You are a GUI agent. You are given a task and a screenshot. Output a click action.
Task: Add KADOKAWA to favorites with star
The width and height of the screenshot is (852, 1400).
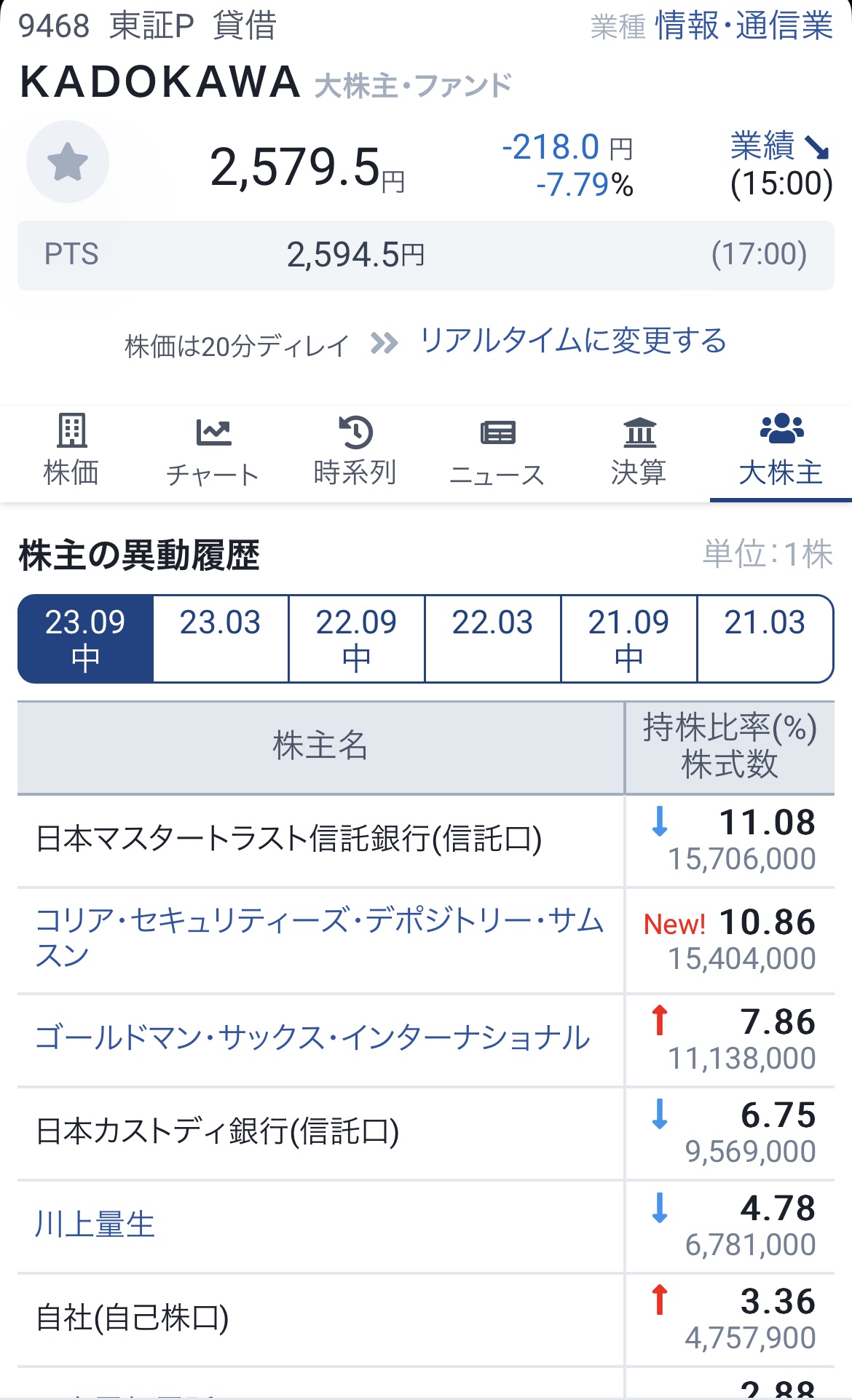coord(68,162)
